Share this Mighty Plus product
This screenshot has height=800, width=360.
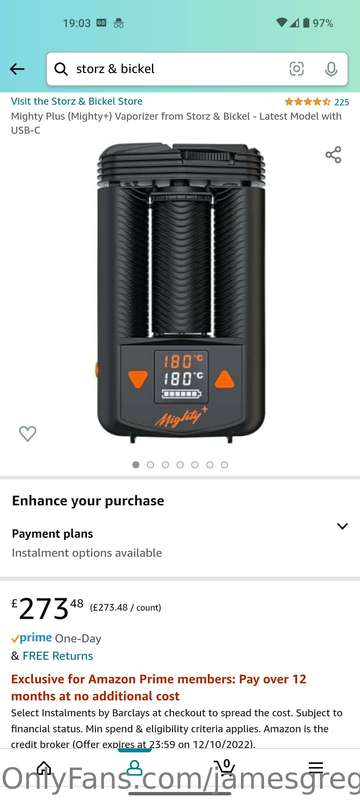333,155
